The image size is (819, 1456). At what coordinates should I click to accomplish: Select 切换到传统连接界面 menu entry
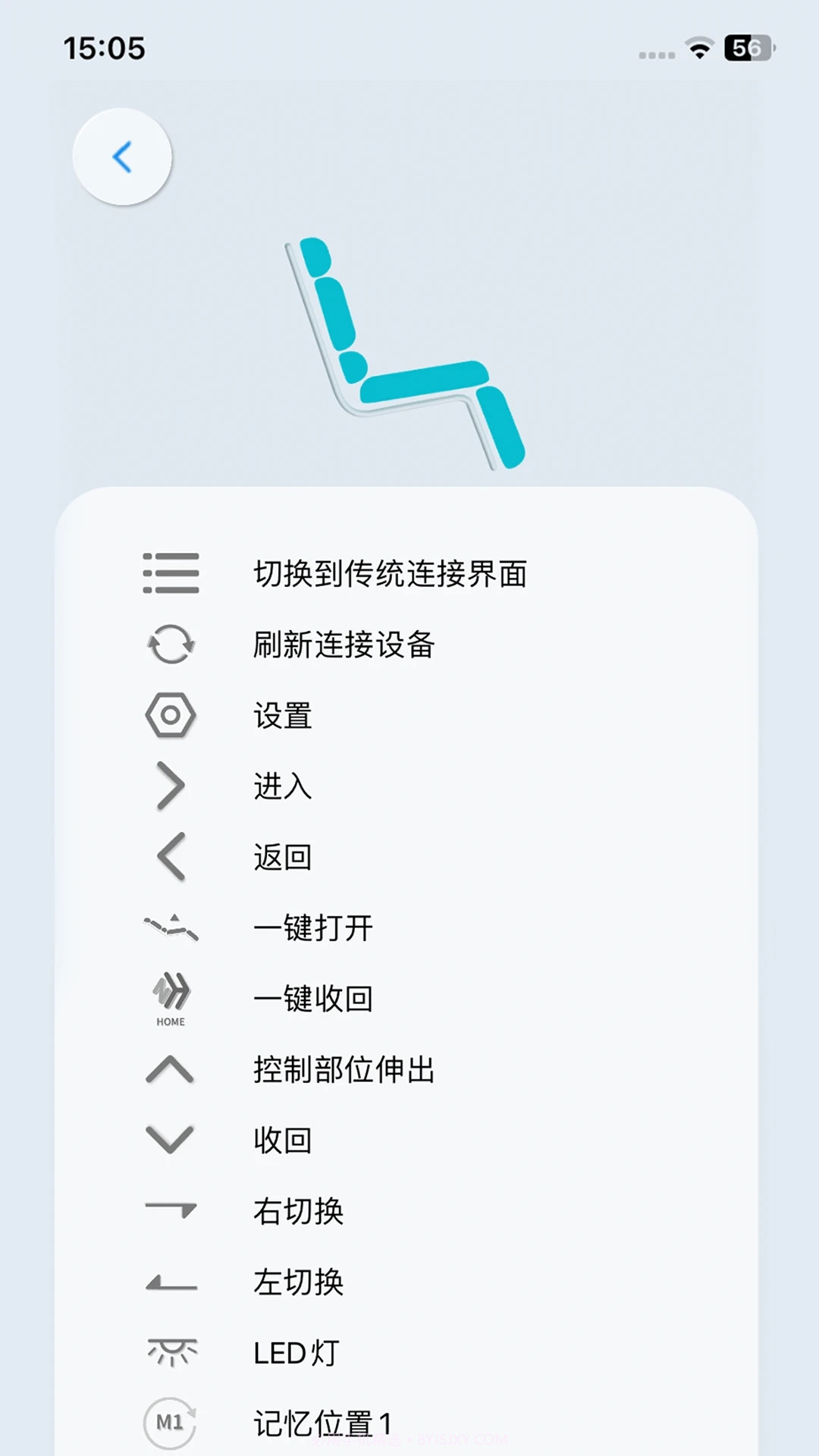coord(392,574)
